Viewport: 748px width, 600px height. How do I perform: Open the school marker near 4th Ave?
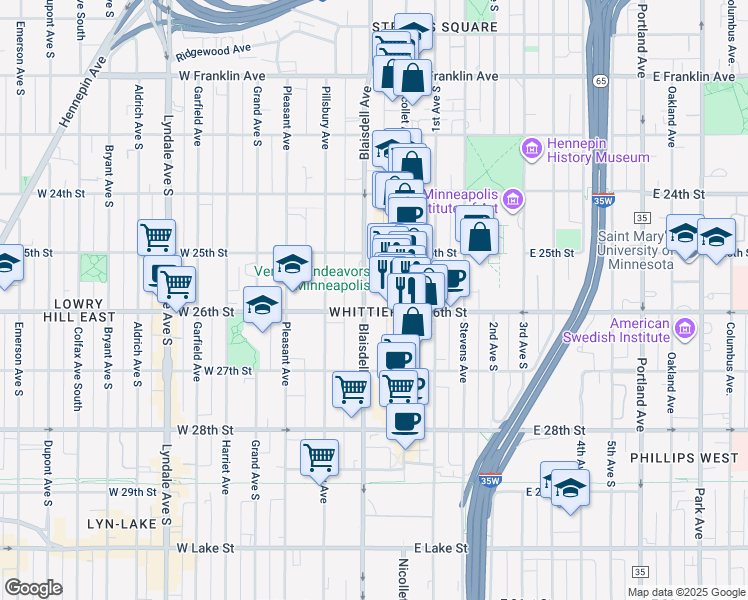570,489
